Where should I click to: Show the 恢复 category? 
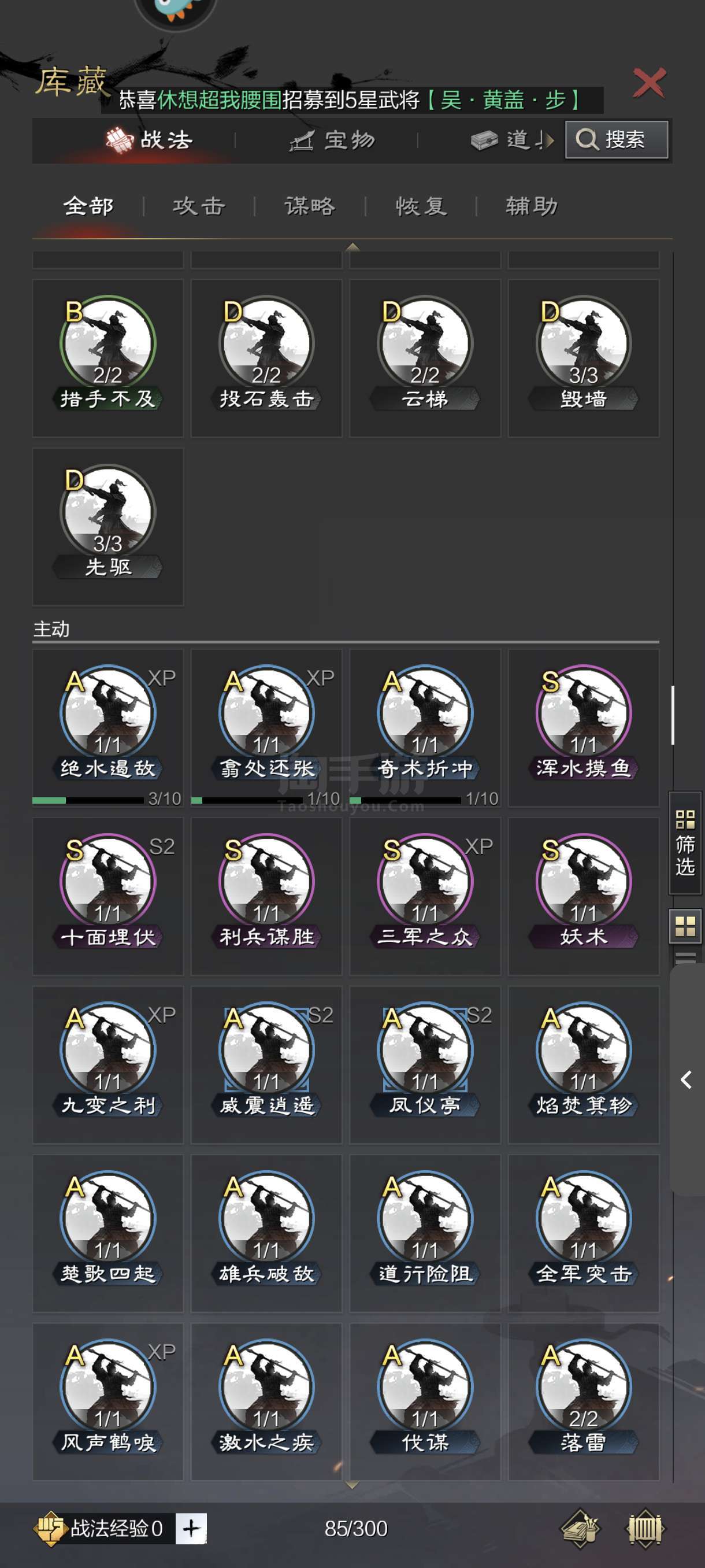tap(421, 206)
